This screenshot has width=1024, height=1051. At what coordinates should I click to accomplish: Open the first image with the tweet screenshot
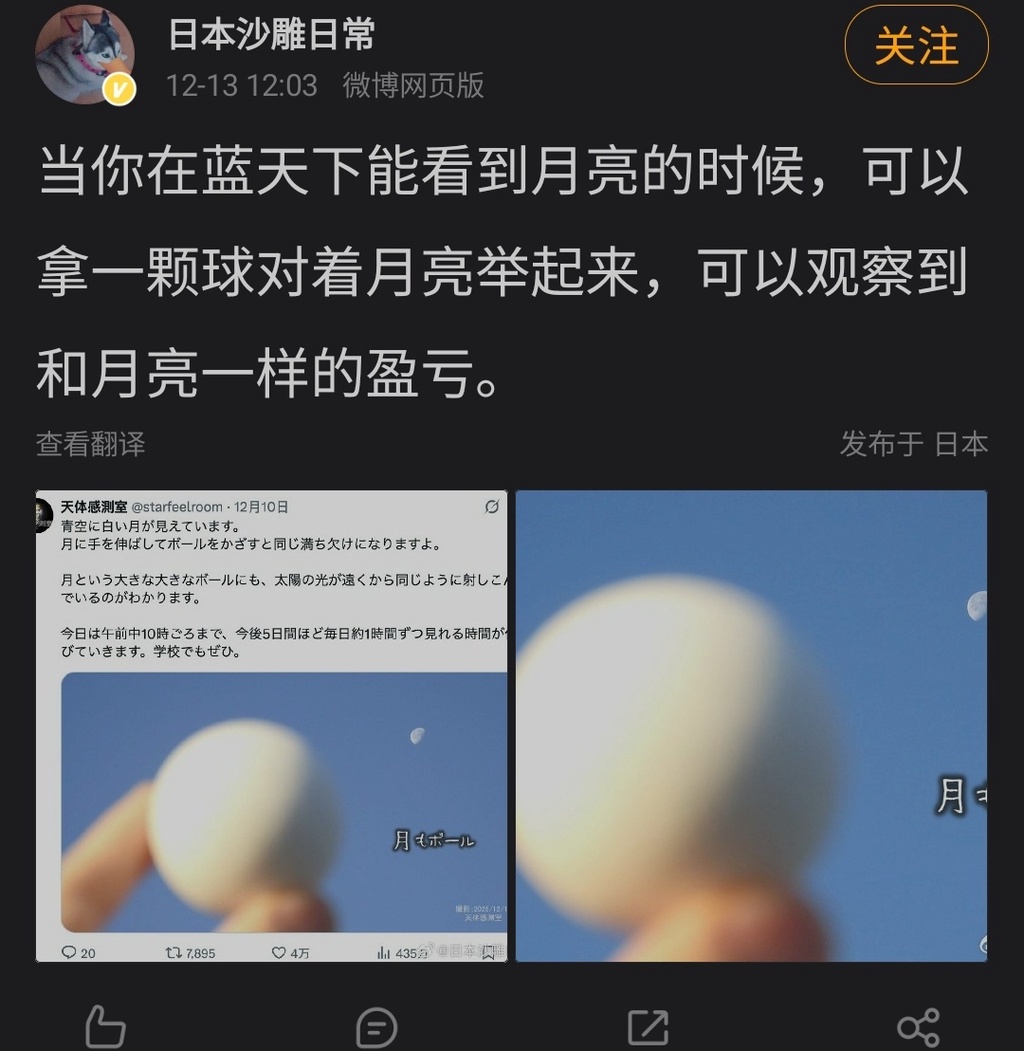click(x=272, y=726)
